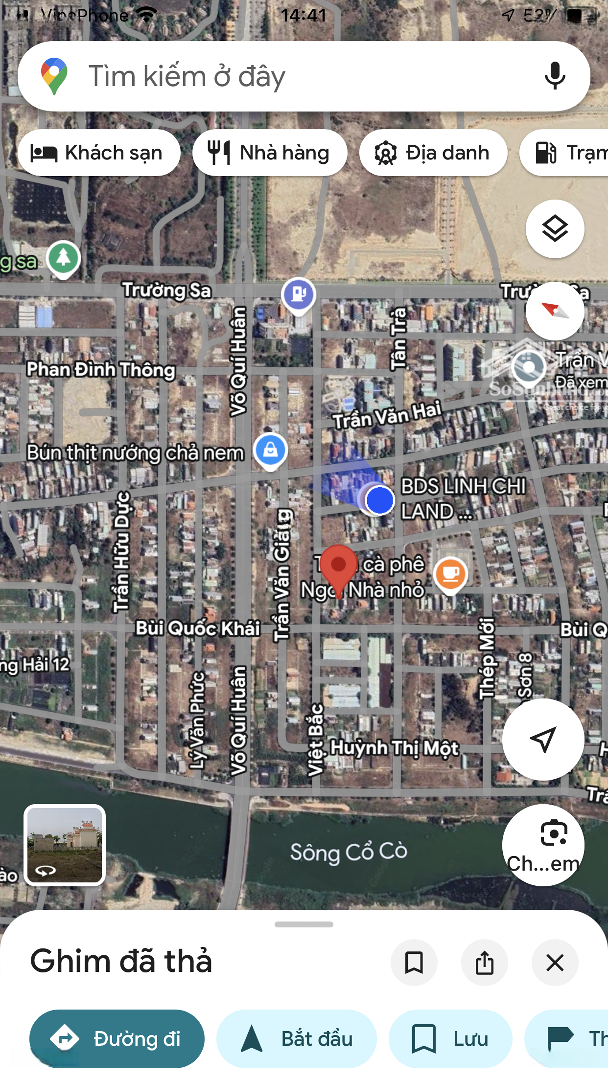The height and width of the screenshot is (1080, 608).
Task: Select the Nhà hàng chip
Action: coord(269,153)
